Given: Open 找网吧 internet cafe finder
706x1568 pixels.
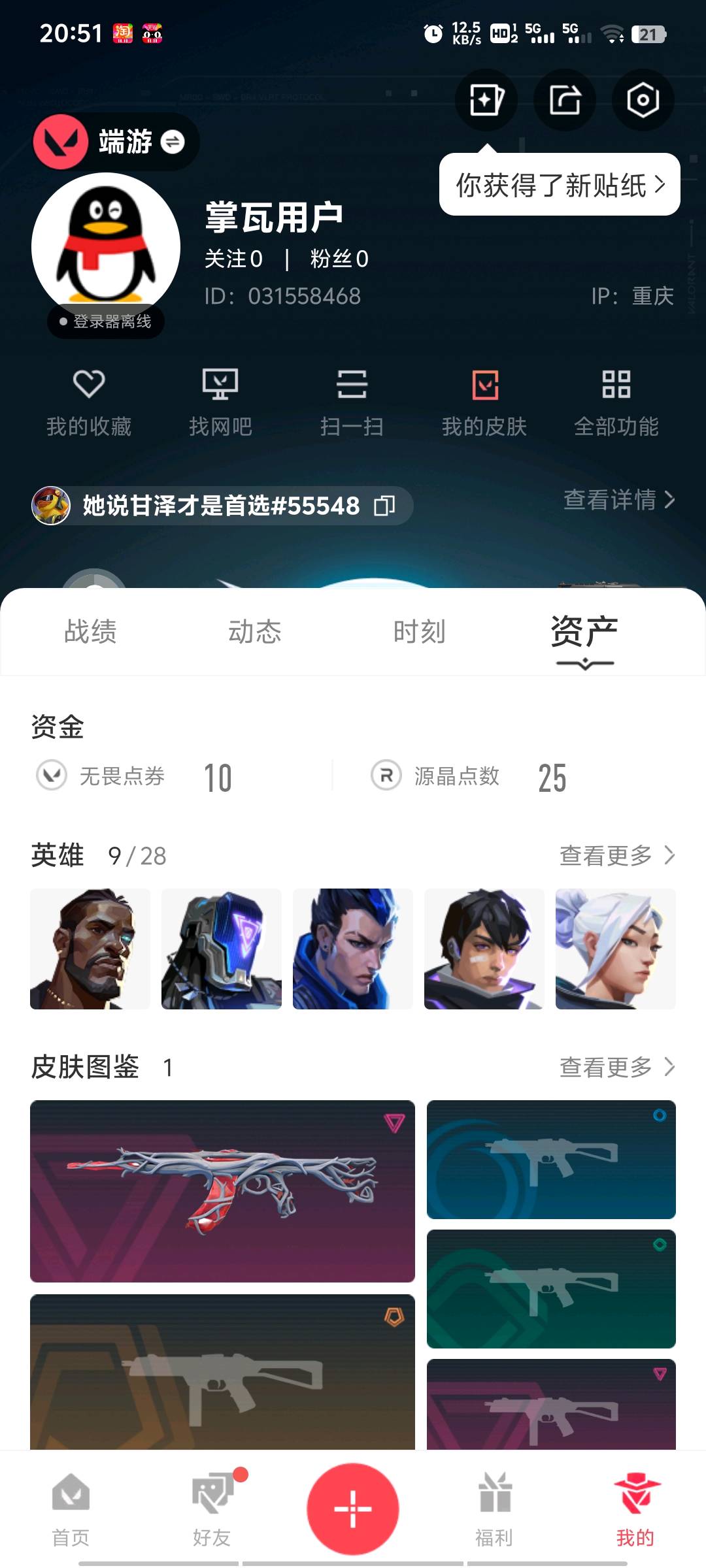Looking at the screenshot, I should [220, 402].
